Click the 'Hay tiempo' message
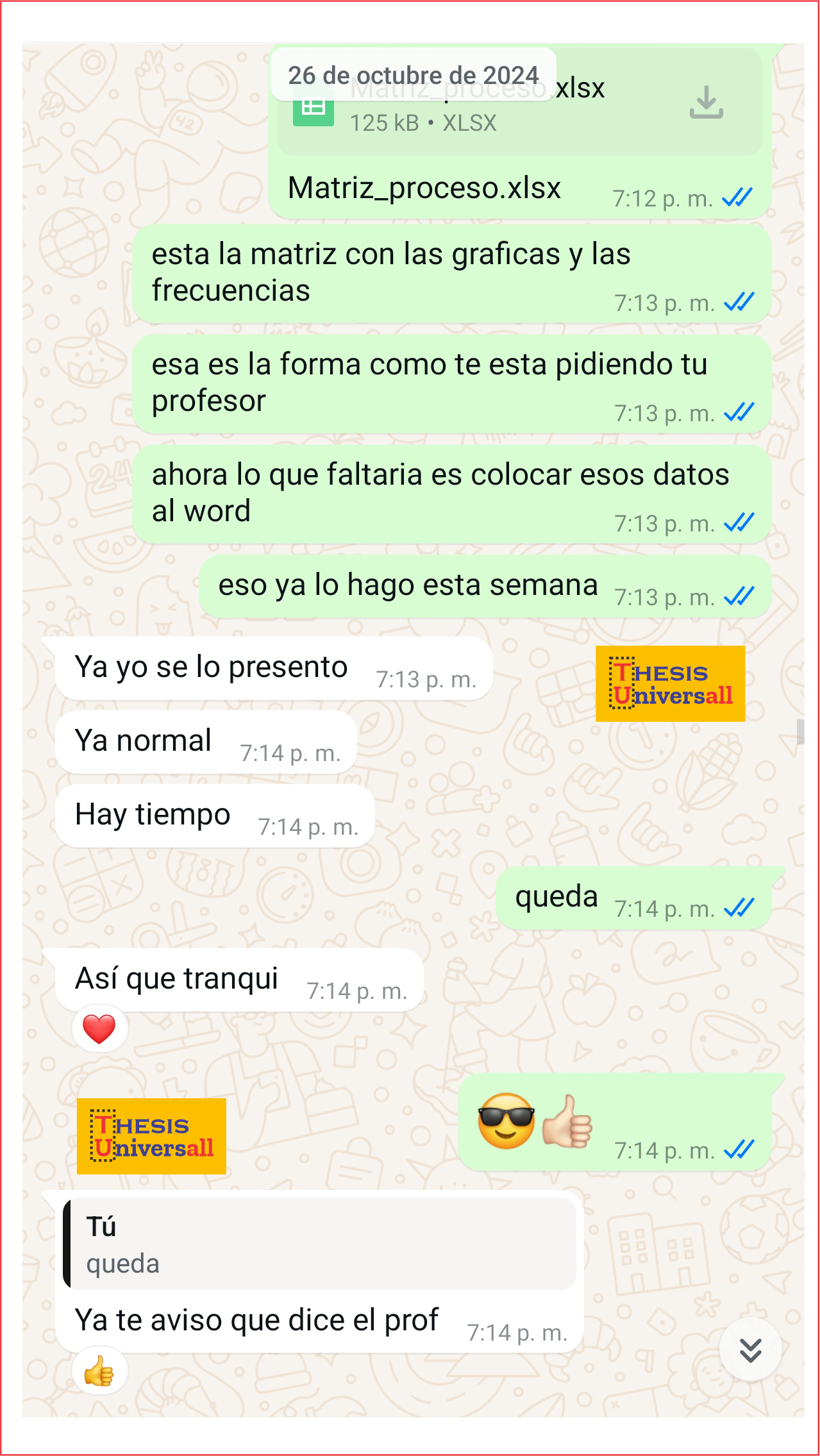 (x=153, y=814)
